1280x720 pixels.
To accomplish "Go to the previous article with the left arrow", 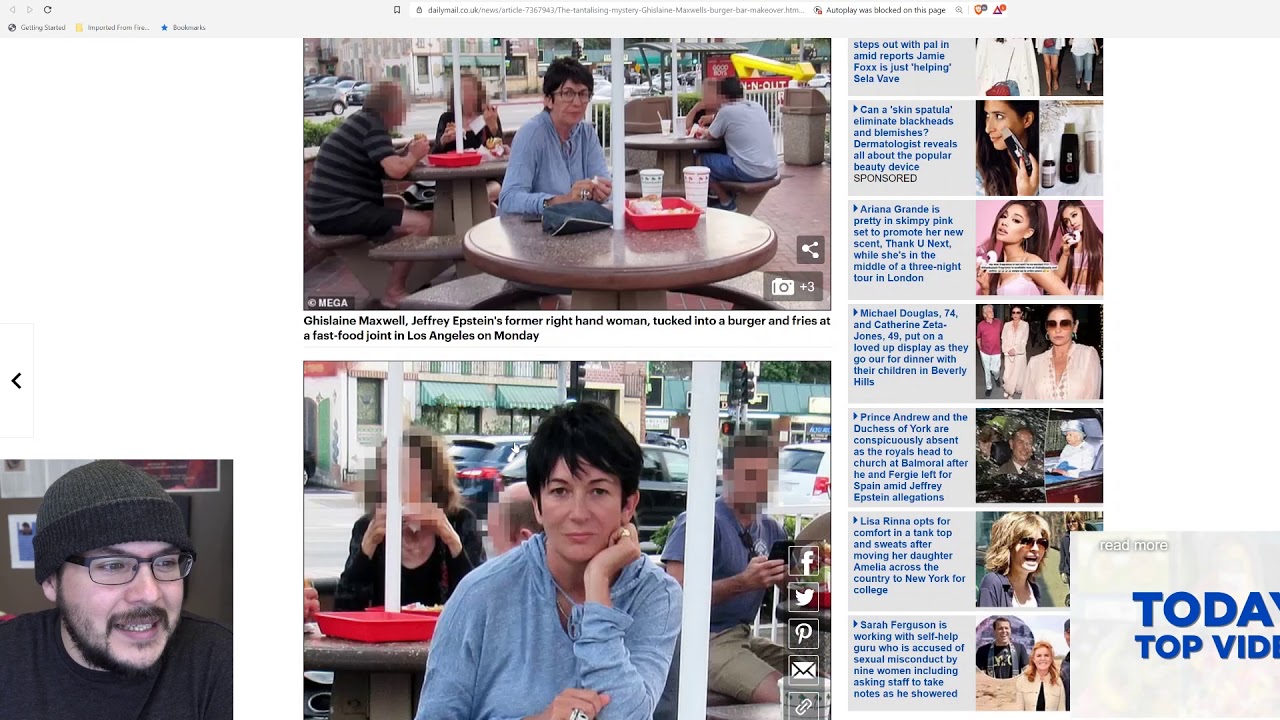I will point(16,381).
